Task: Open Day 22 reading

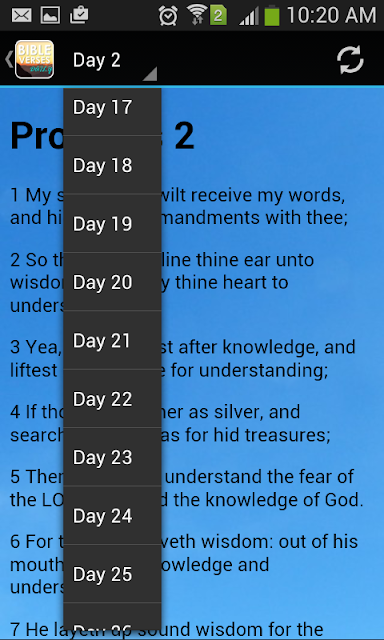Action: pos(112,398)
